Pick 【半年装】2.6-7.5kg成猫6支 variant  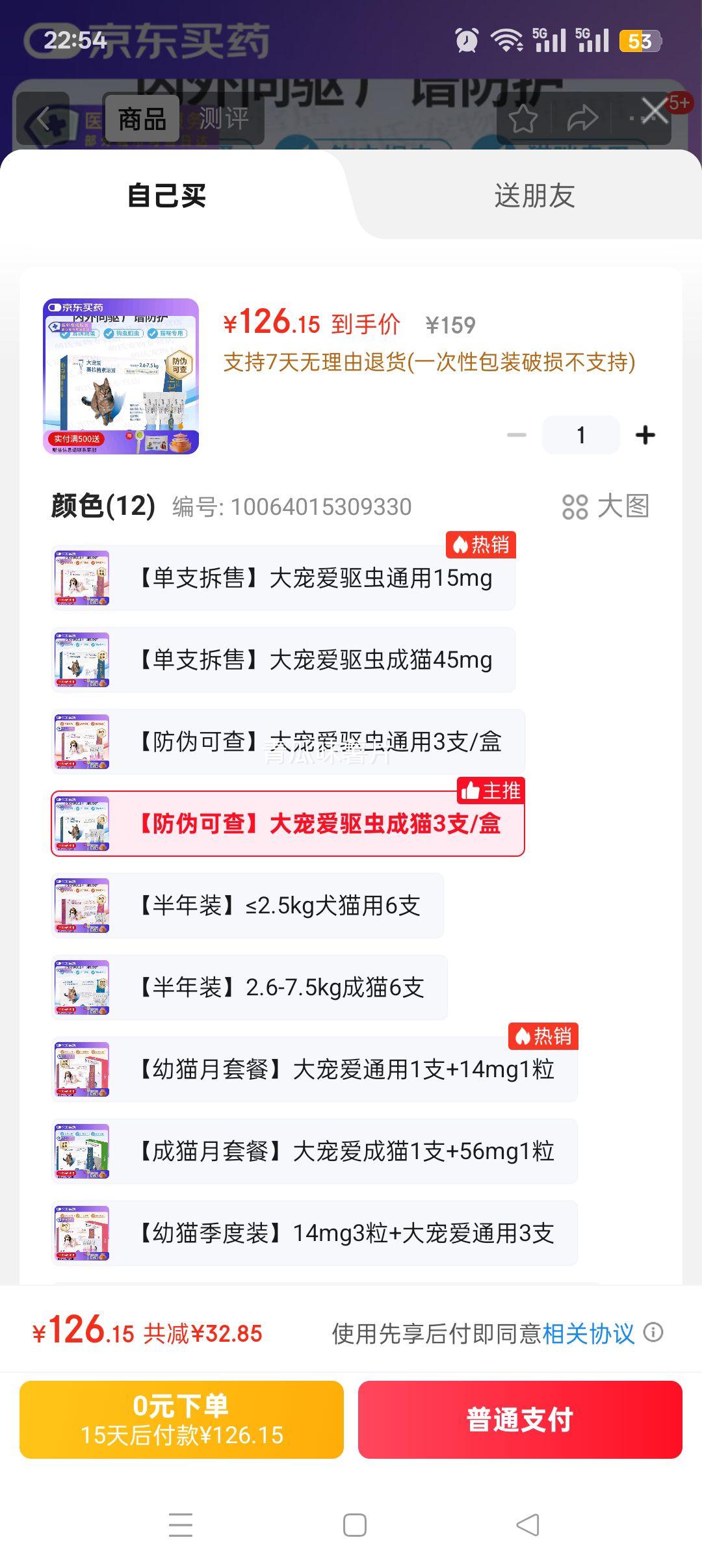(250, 987)
